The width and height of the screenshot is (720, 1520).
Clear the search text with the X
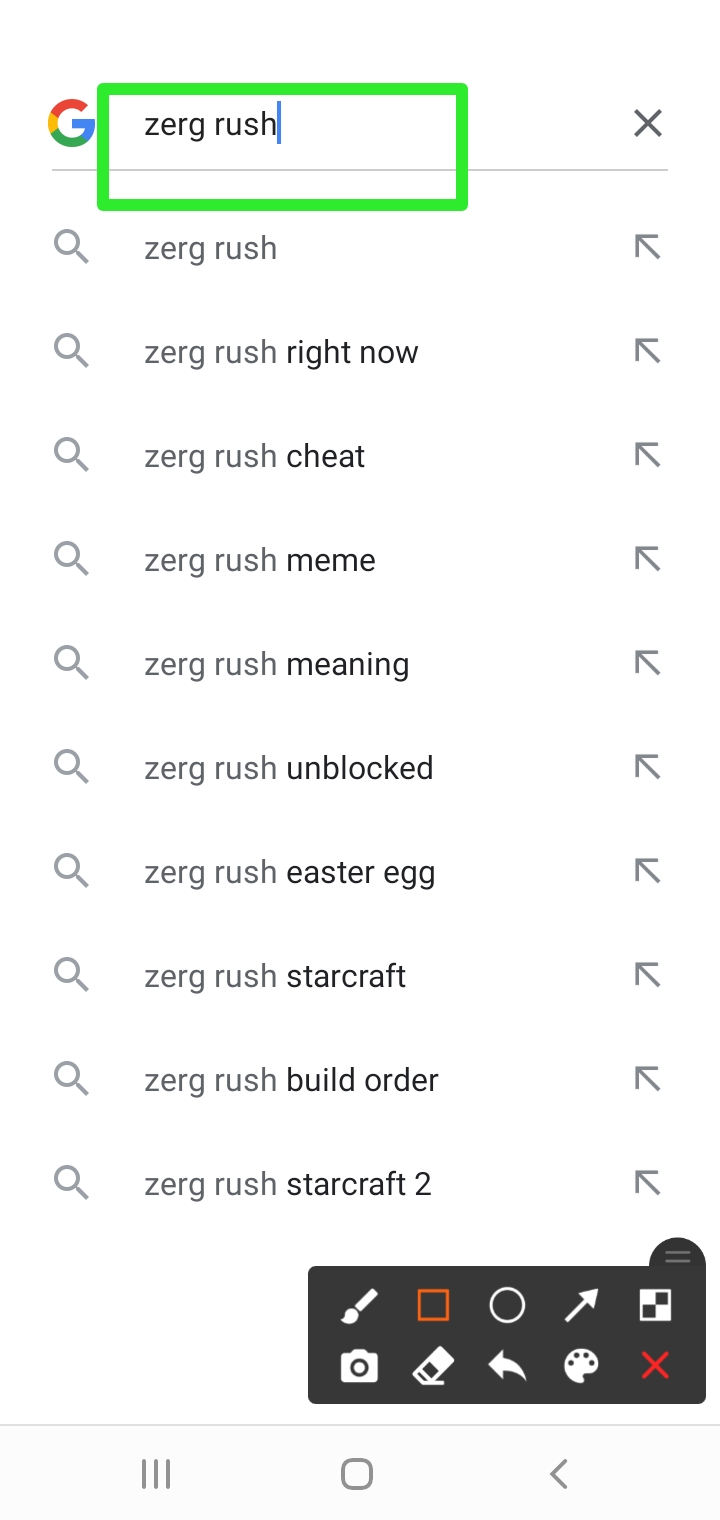click(648, 124)
